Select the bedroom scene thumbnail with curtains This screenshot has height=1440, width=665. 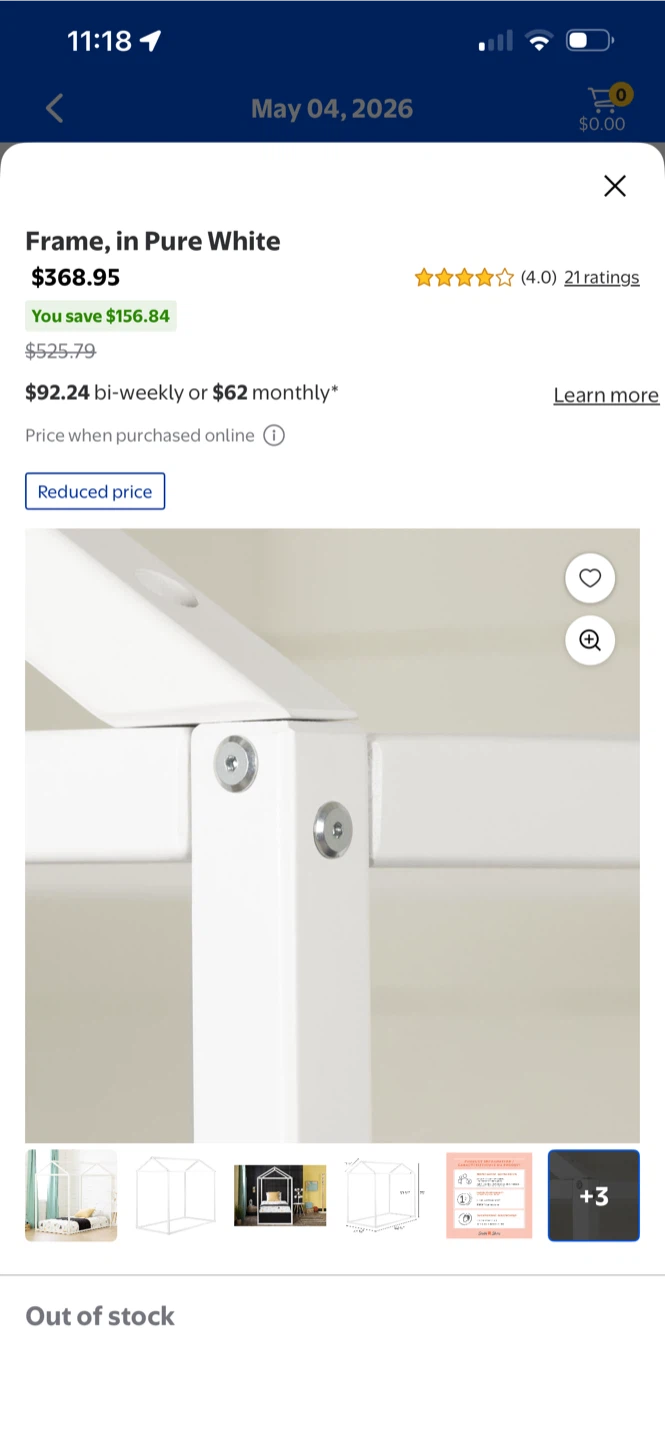[71, 1195]
